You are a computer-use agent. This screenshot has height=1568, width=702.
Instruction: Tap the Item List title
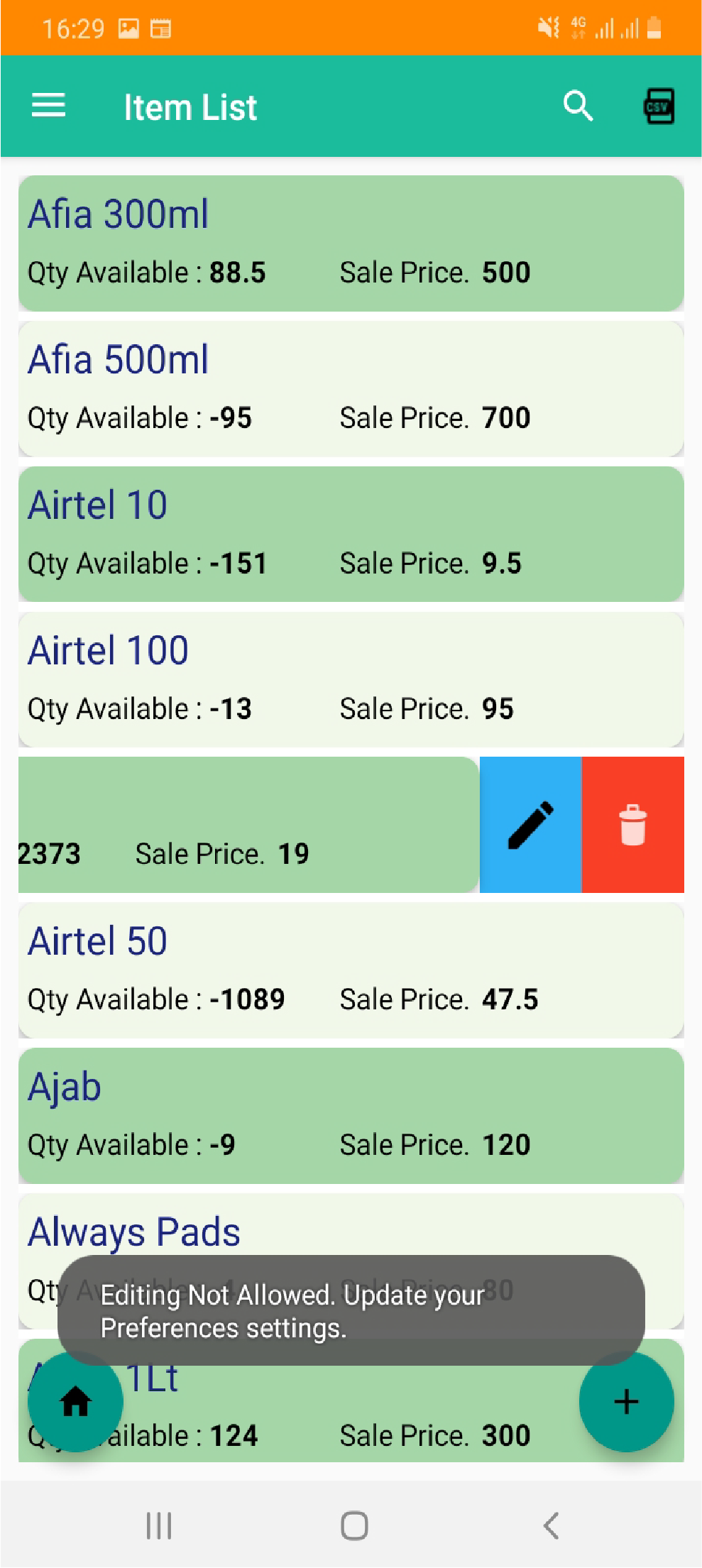[190, 106]
